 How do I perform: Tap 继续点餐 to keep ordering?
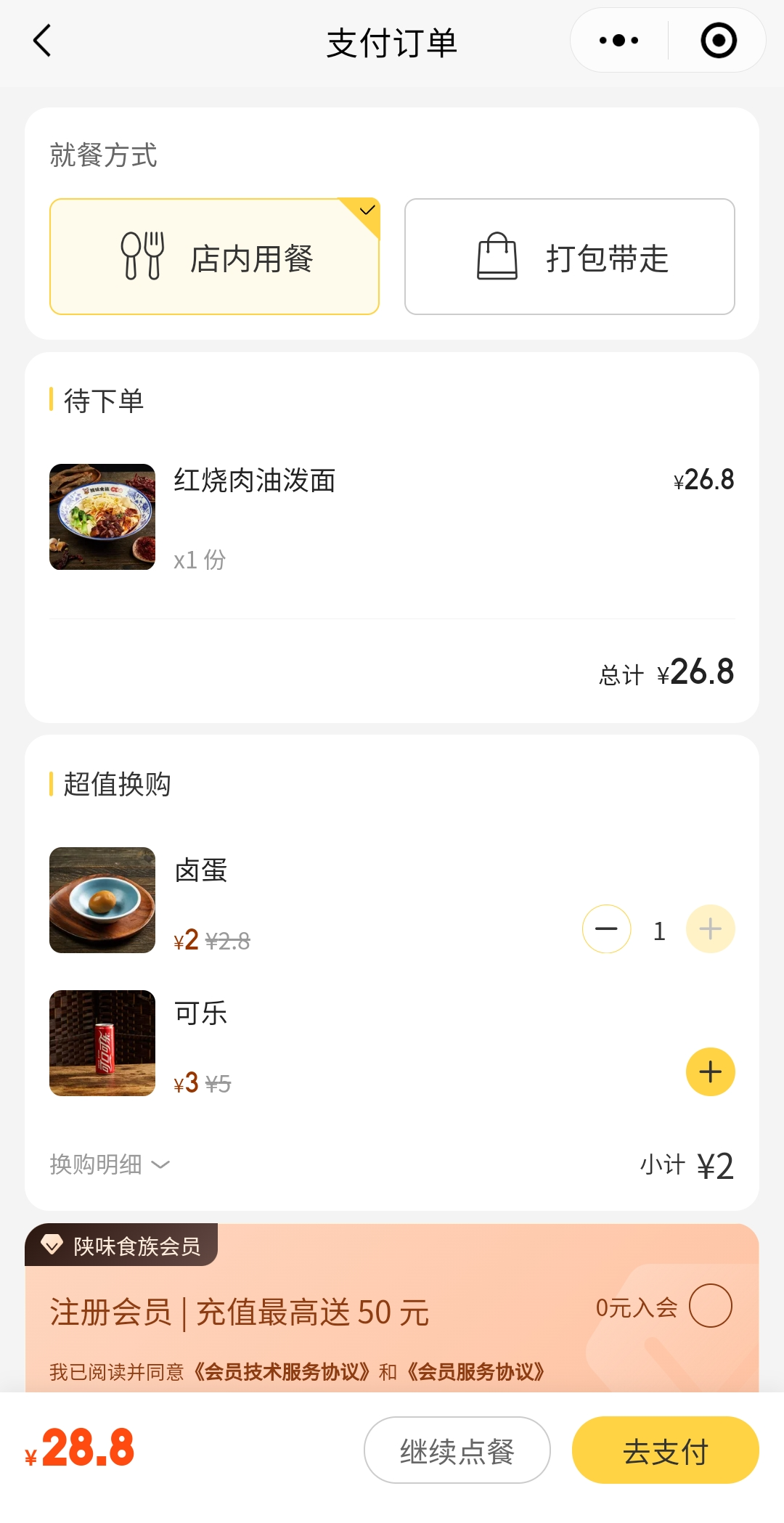click(457, 1450)
